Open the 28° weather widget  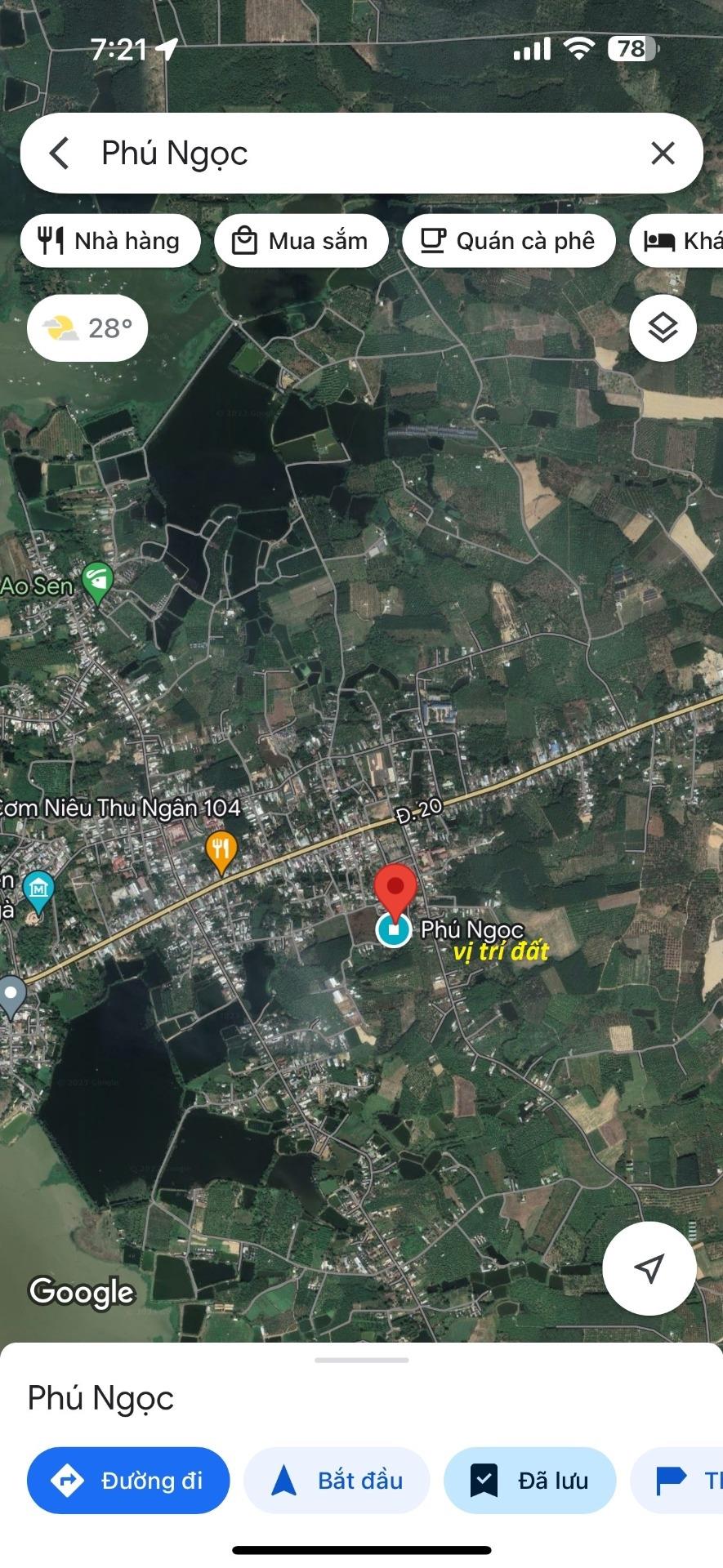pos(87,328)
